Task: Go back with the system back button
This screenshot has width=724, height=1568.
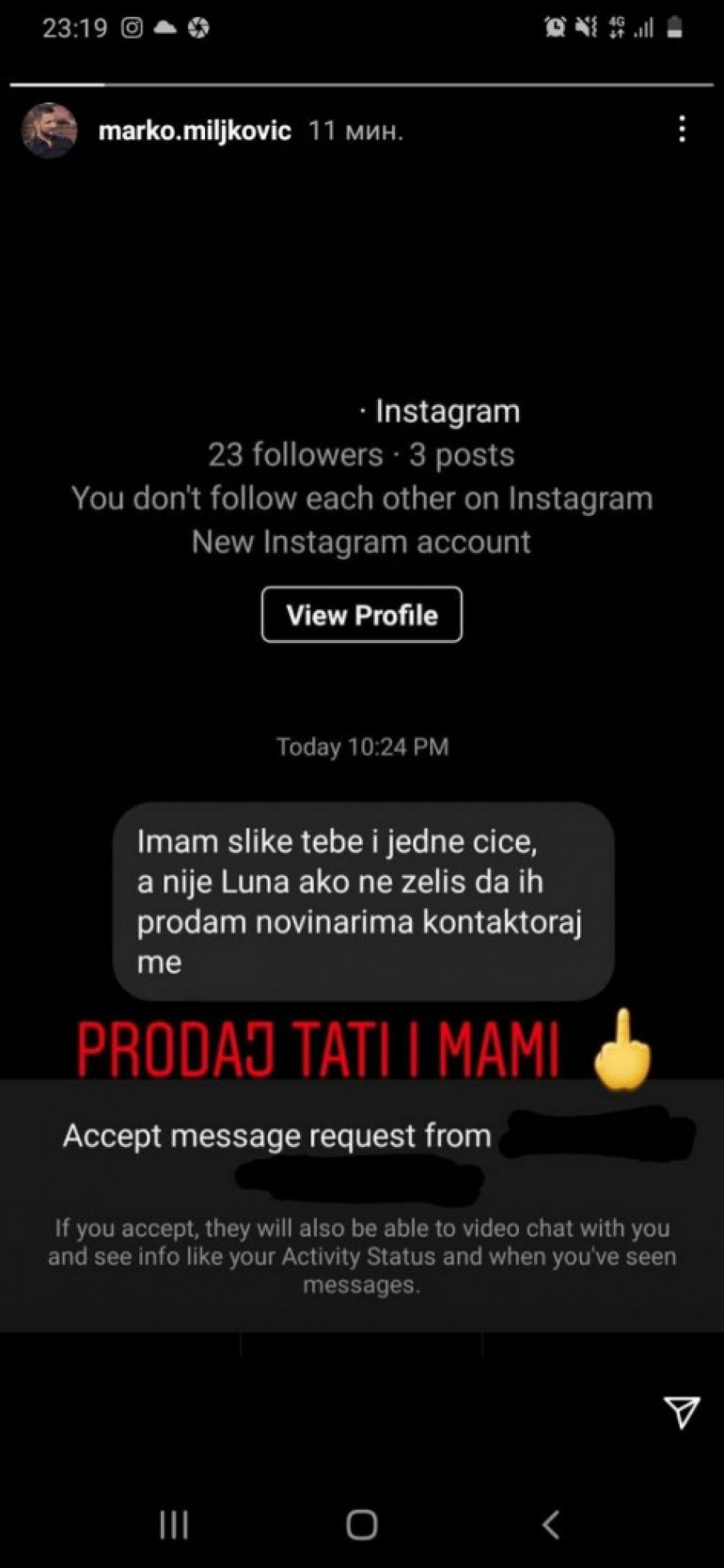Action: pyautogui.click(x=550, y=1524)
